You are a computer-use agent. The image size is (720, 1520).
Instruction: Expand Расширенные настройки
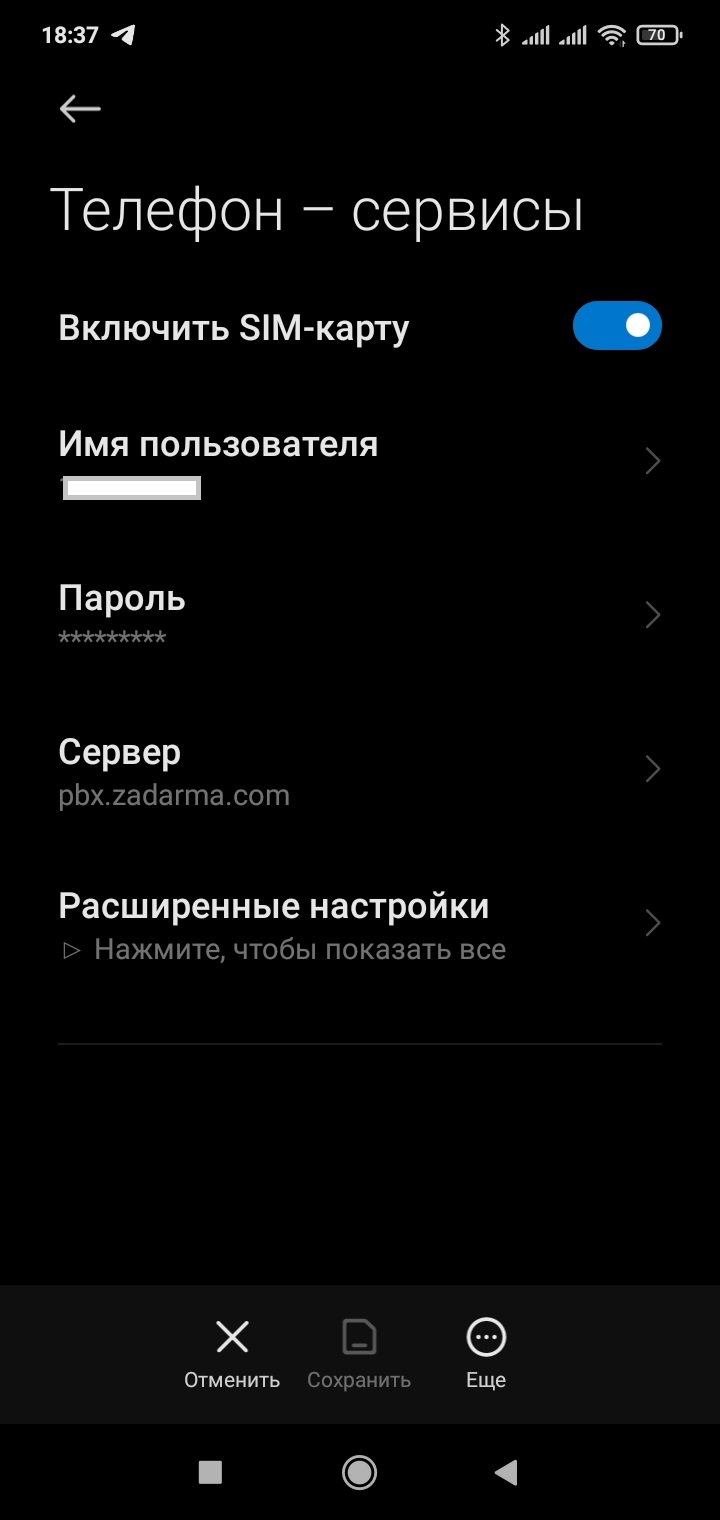click(x=360, y=924)
